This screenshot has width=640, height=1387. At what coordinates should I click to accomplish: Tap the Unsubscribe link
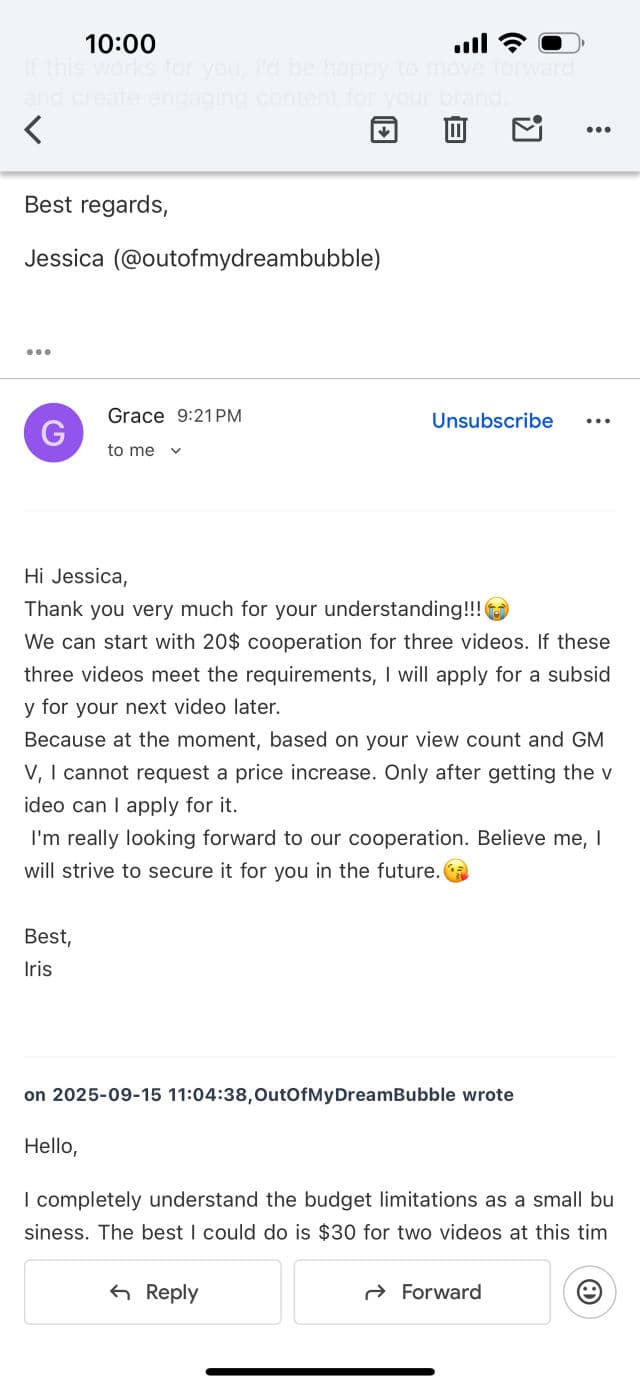(x=492, y=421)
